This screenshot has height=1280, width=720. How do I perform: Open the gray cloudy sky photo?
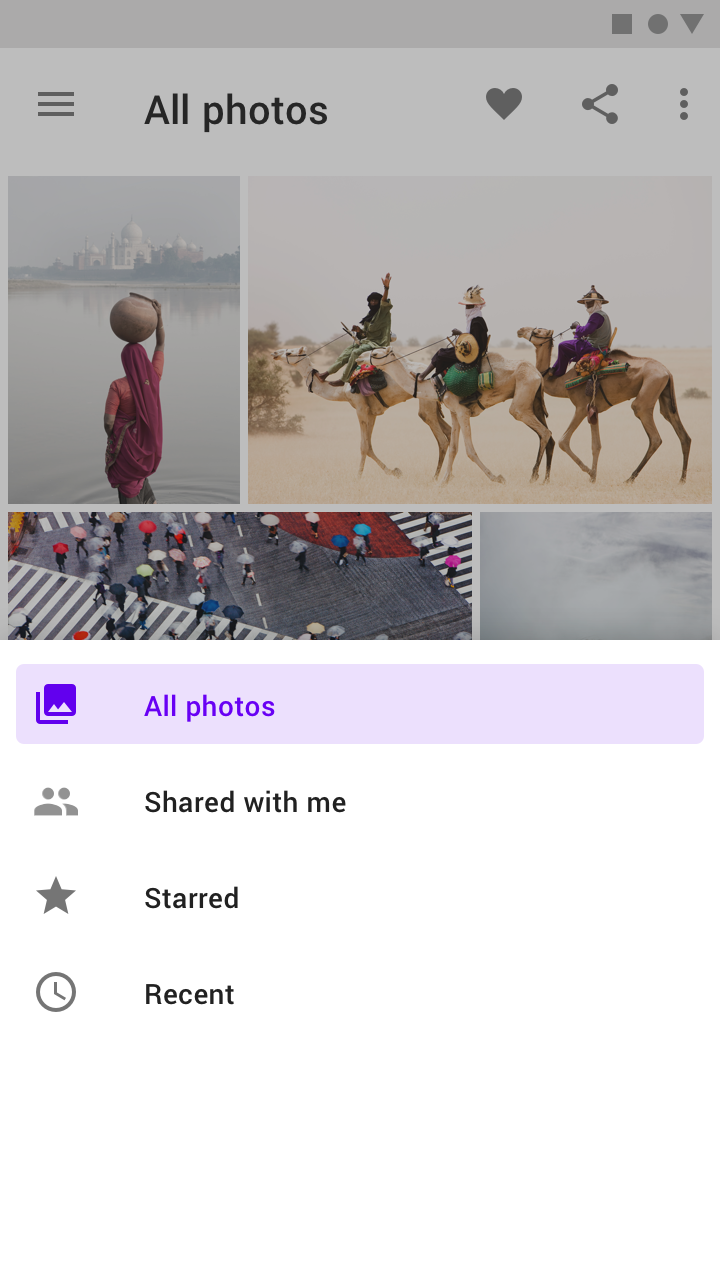point(596,576)
